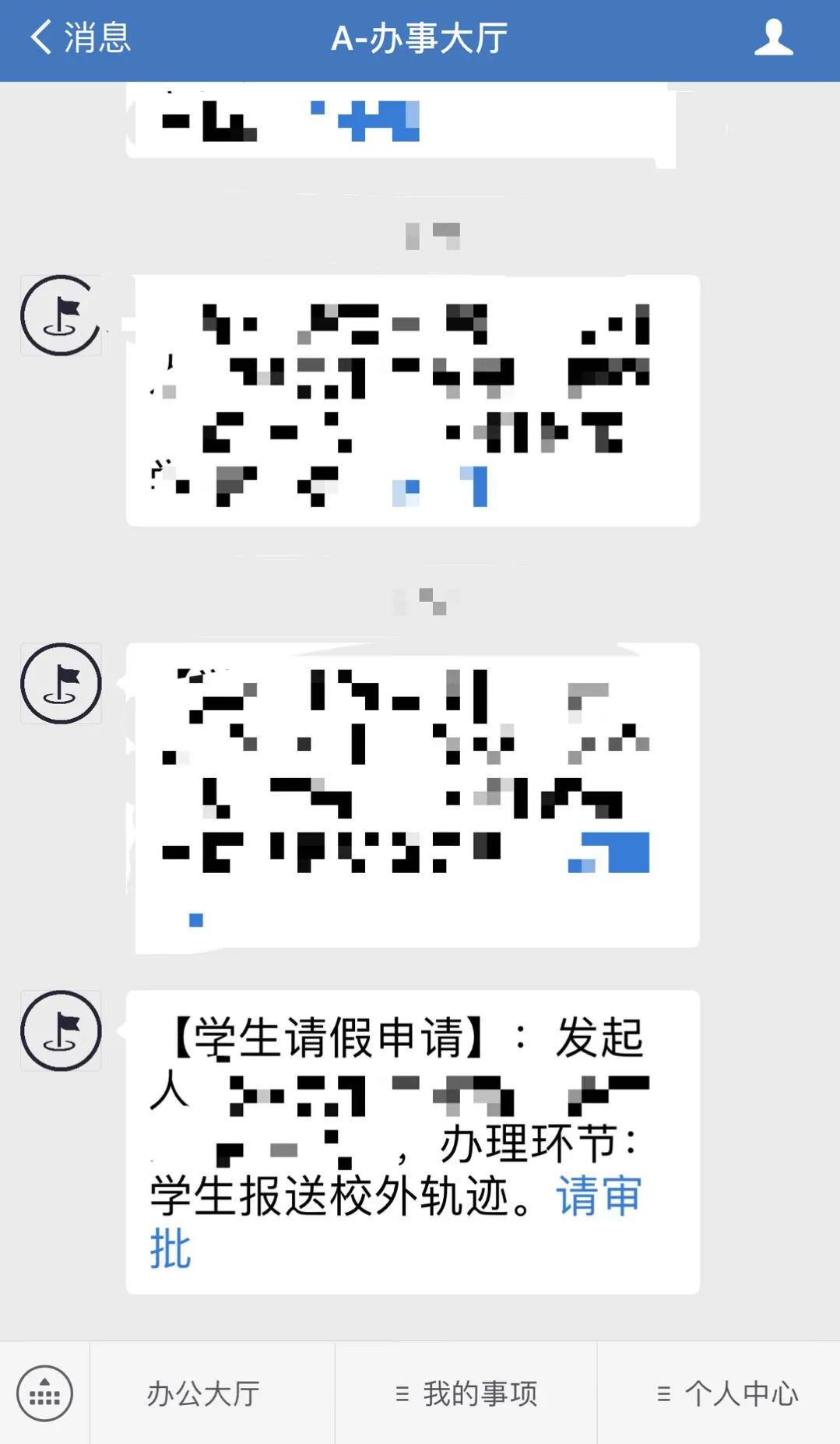
Task: Expand the 我的事项 menu
Action: click(x=466, y=1393)
